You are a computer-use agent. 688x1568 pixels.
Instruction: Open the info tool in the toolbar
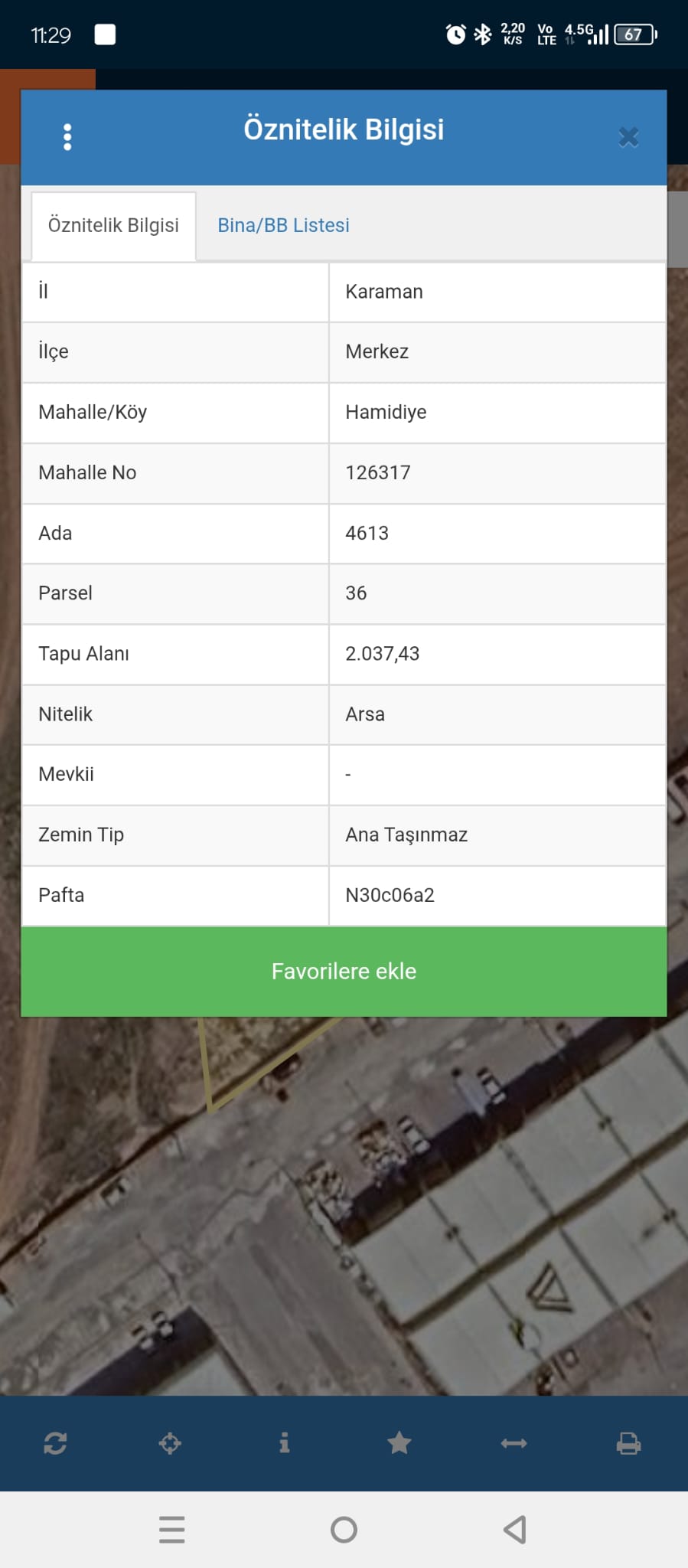point(284,1443)
